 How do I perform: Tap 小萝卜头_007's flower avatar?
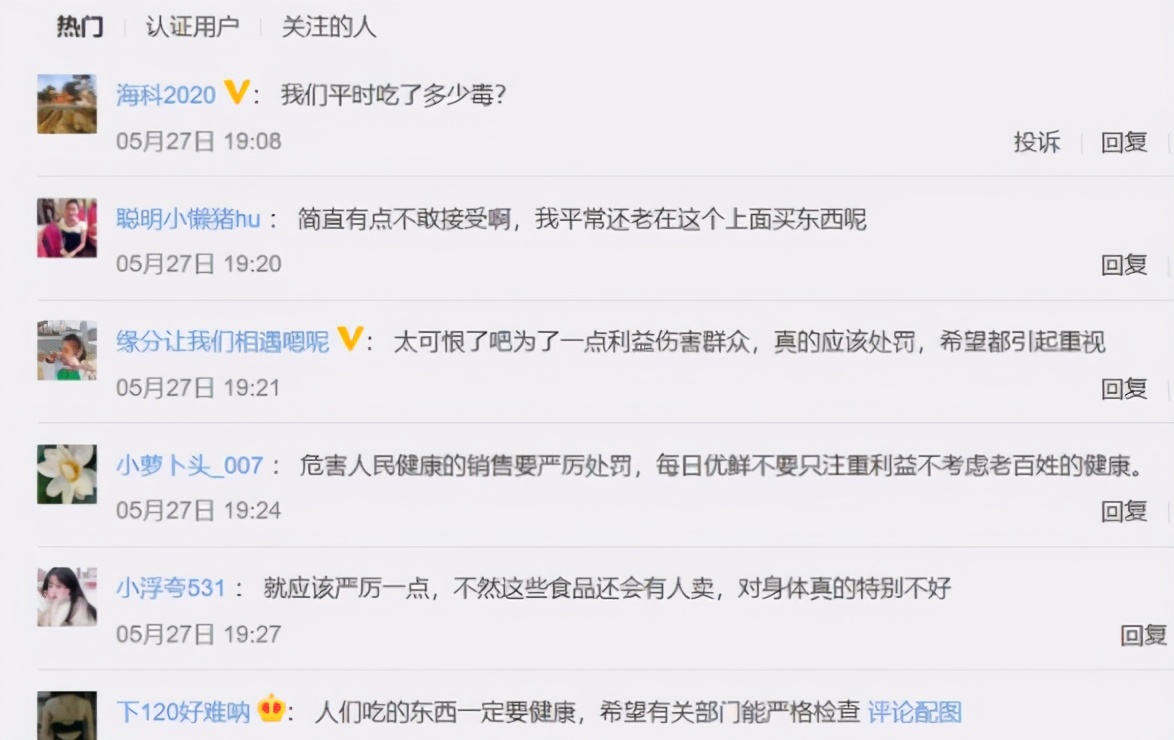67,474
